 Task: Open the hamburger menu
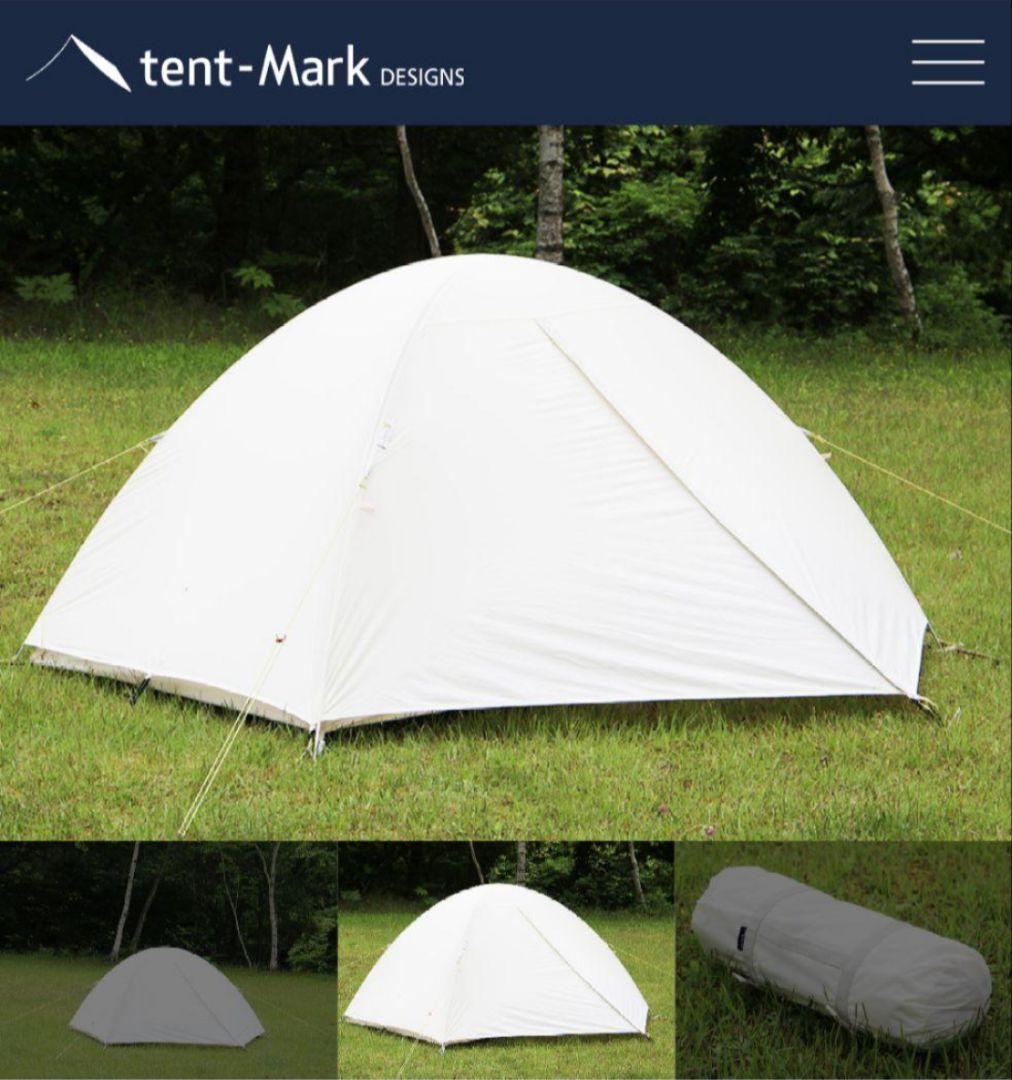pyautogui.click(x=947, y=62)
